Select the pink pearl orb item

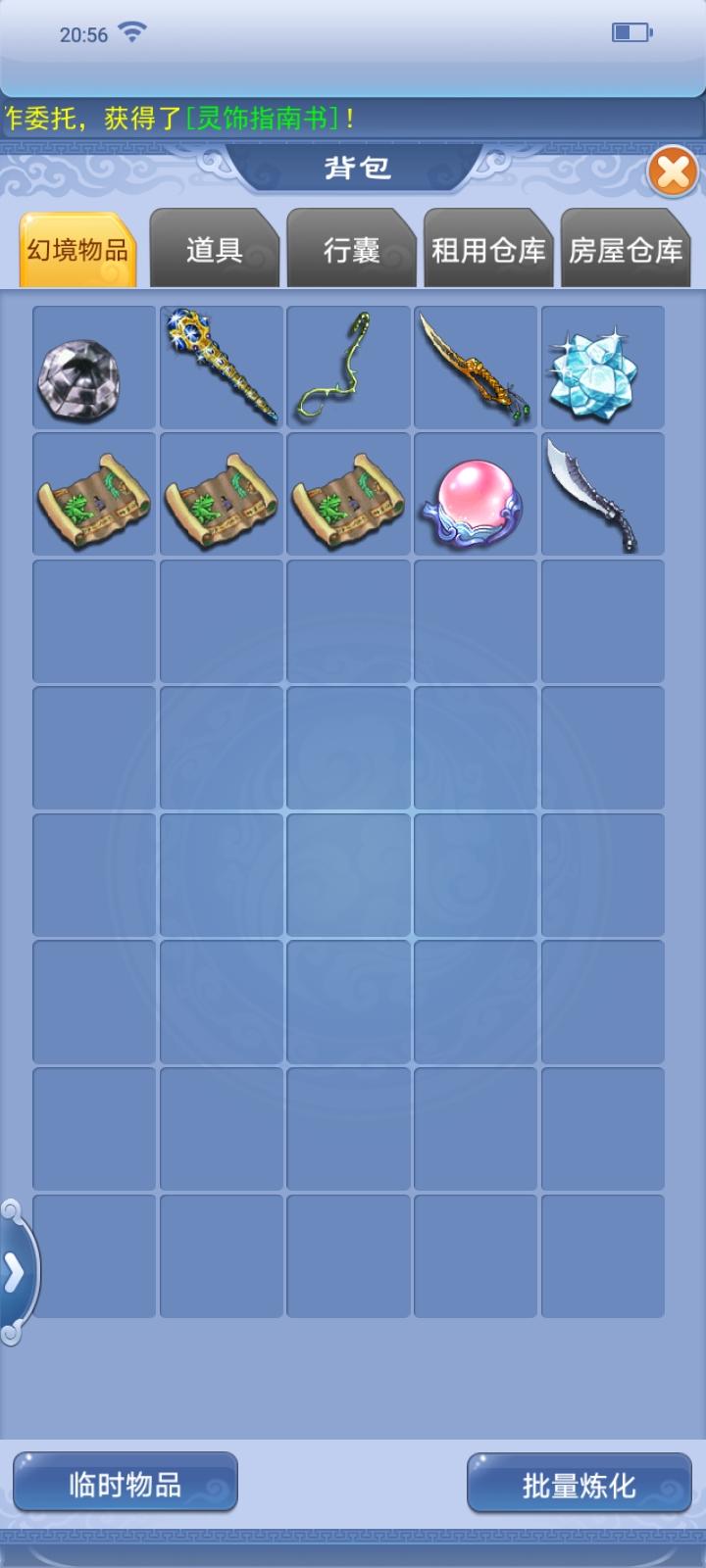coord(476,495)
